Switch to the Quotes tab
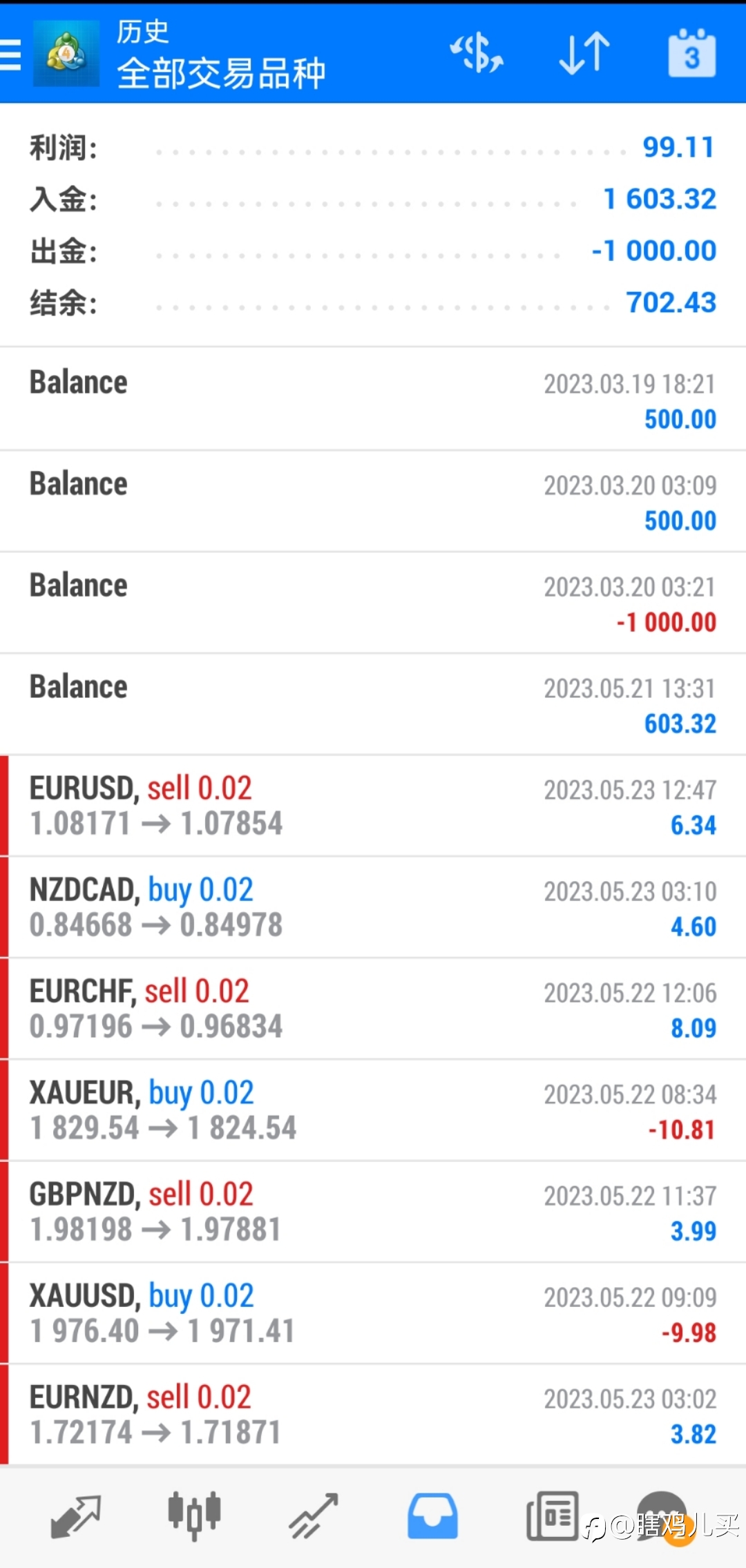 (76, 1516)
